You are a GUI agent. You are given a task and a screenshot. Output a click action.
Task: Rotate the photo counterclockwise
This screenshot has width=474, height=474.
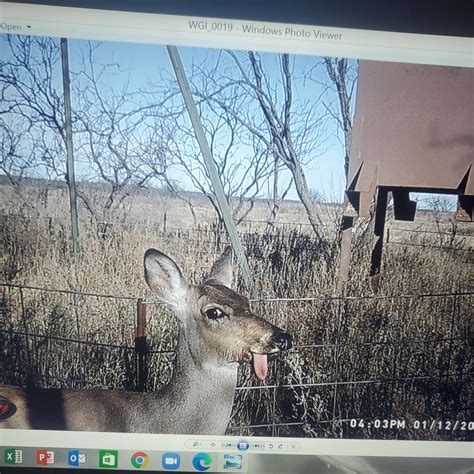coord(271,446)
